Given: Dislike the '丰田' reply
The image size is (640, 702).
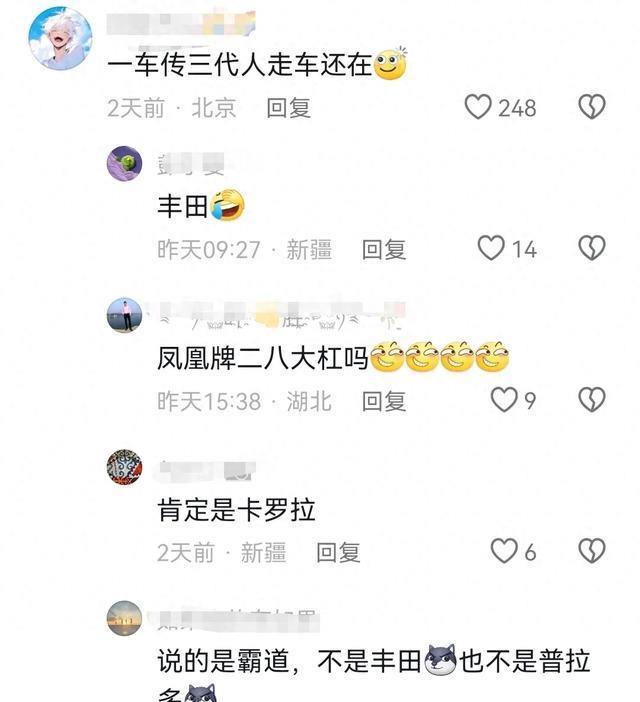Looking at the screenshot, I should coord(592,248).
